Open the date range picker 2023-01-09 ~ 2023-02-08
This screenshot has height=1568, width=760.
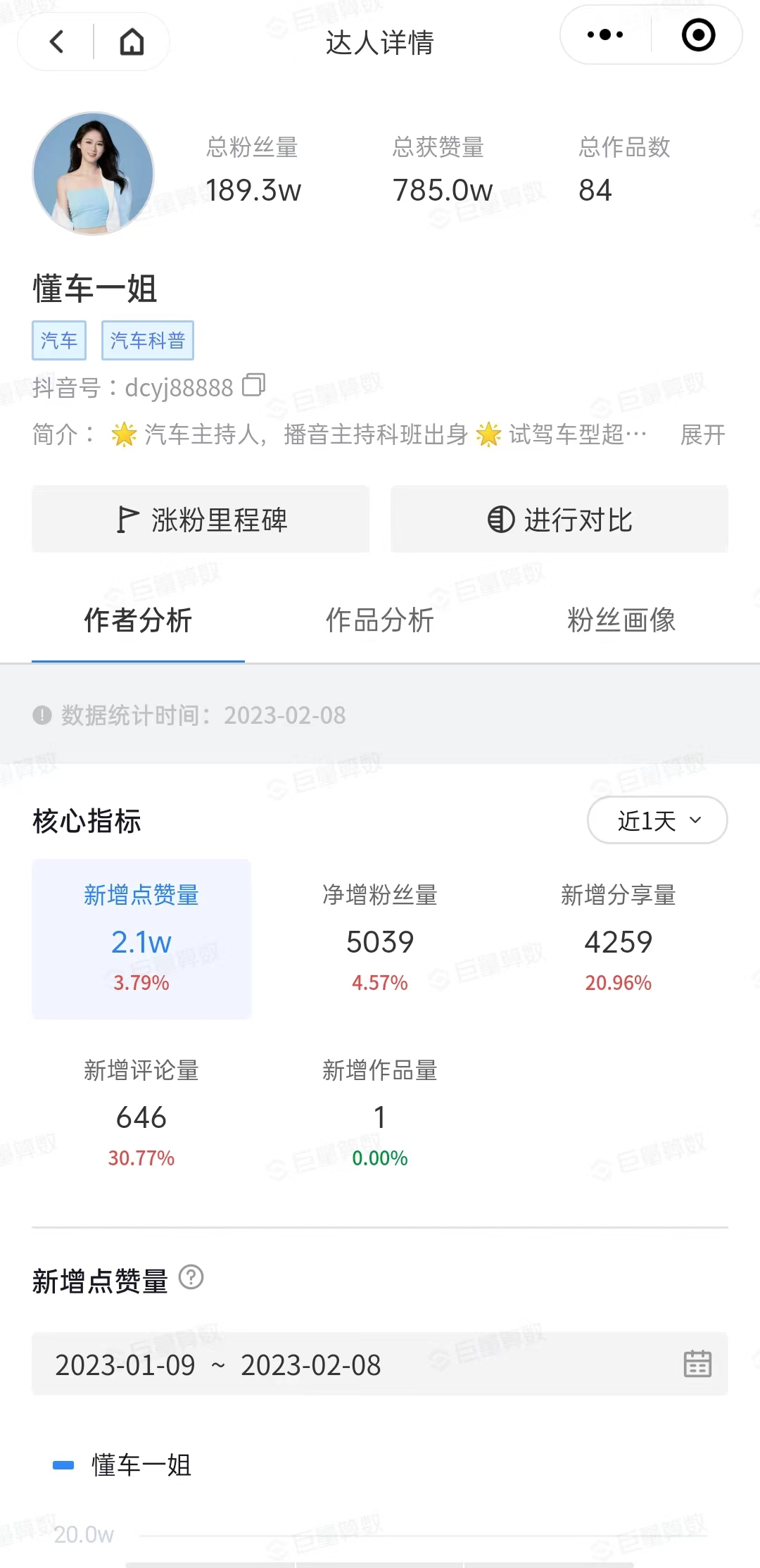pos(380,1365)
